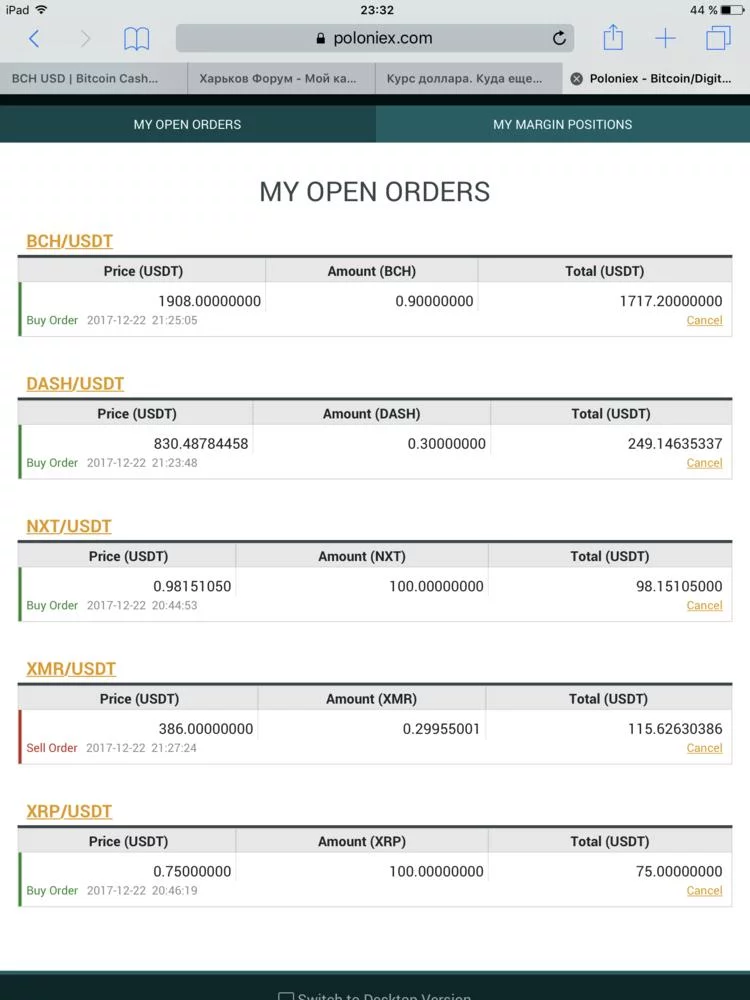Viewport: 750px width, 1000px height.
Task: Tap the poloniex.com address bar
Action: (x=374, y=39)
